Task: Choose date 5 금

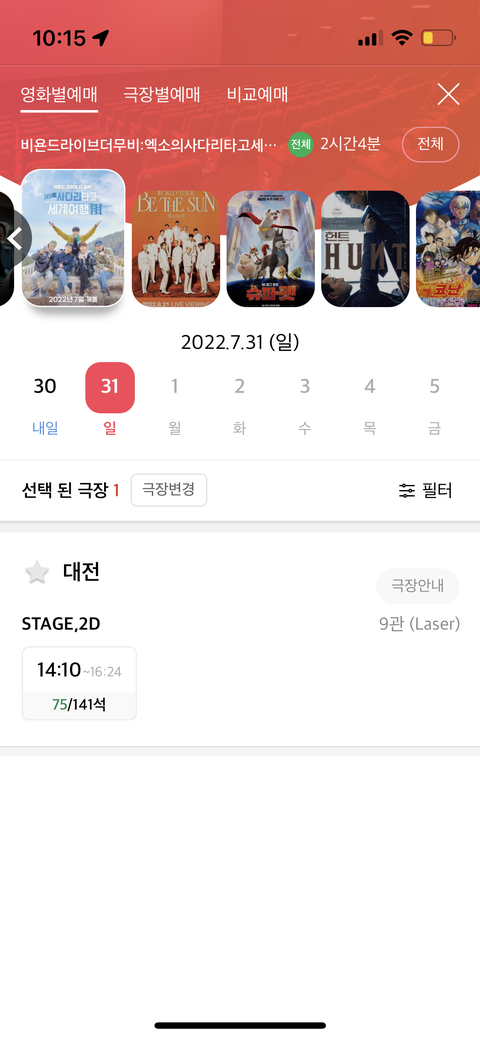Action: 434,402
